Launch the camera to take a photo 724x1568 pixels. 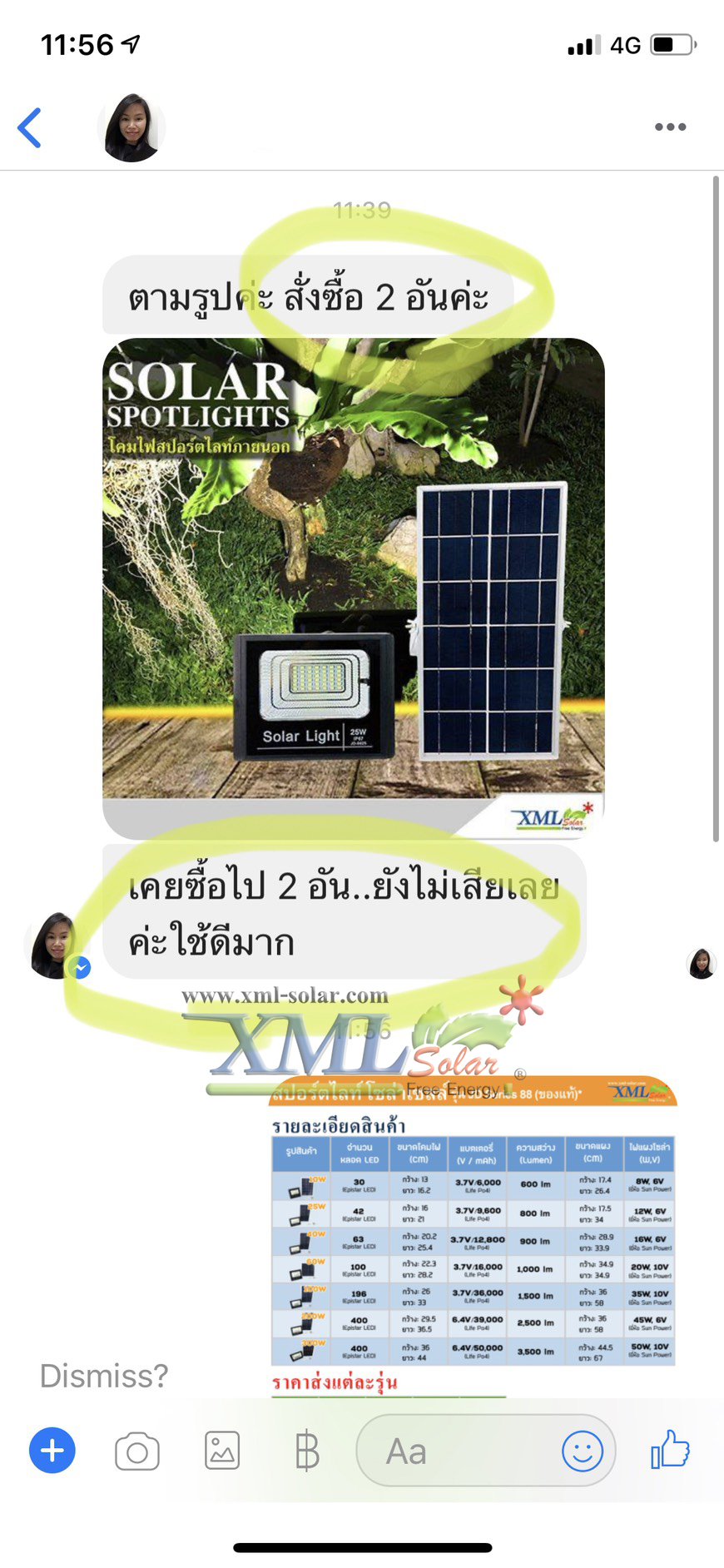coord(137,1451)
